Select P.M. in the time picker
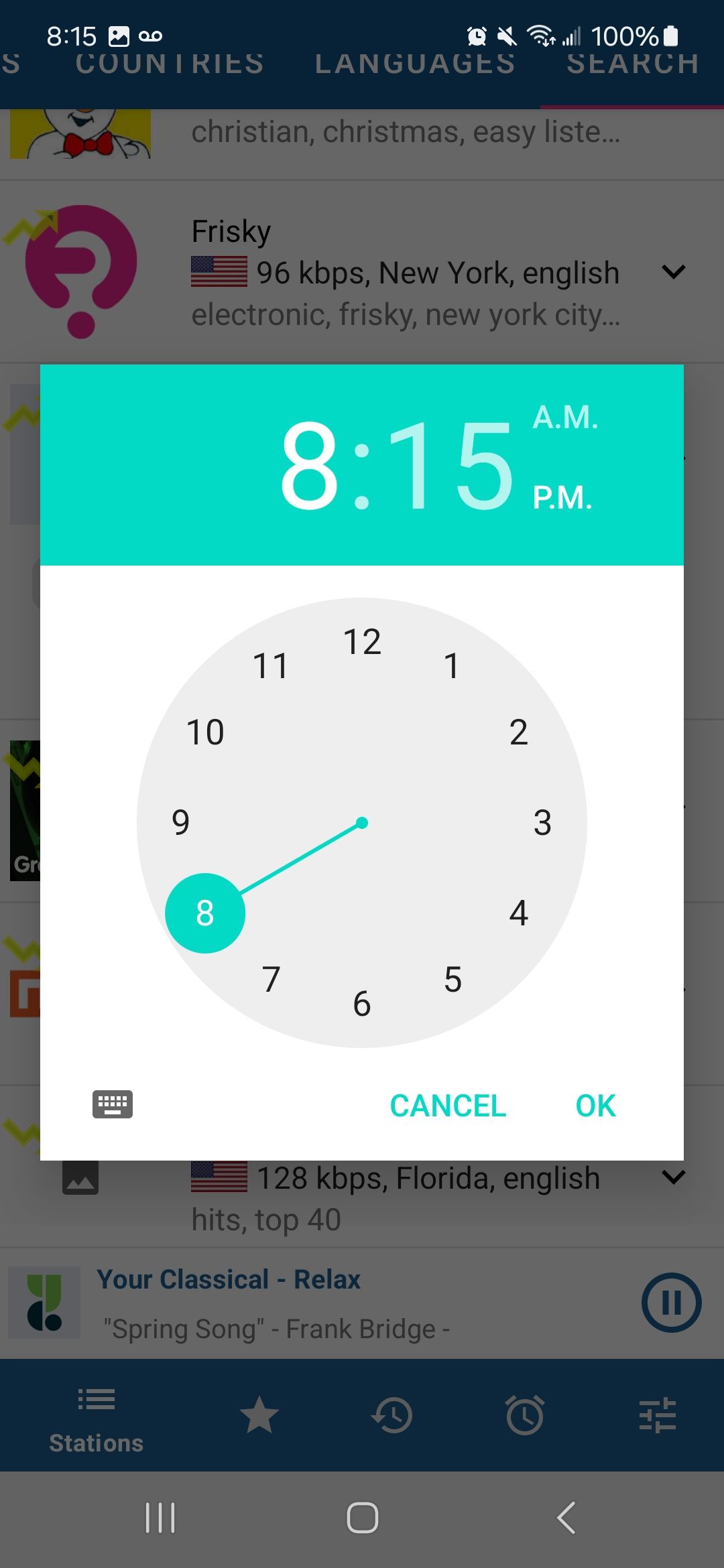The width and height of the screenshot is (724, 1568). 562,498
